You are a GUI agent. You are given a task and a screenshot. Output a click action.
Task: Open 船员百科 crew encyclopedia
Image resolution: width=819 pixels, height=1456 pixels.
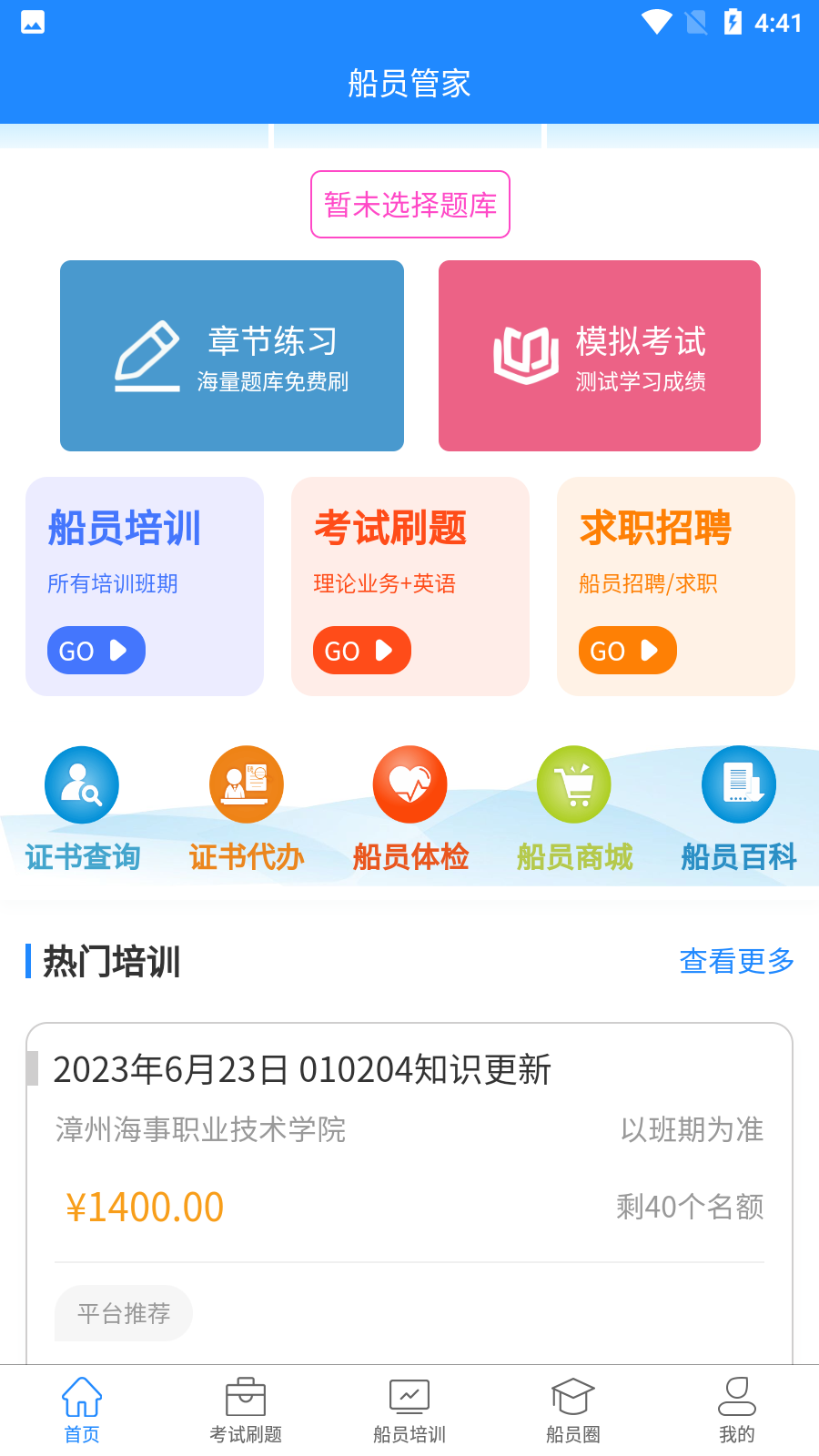click(738, 784)
